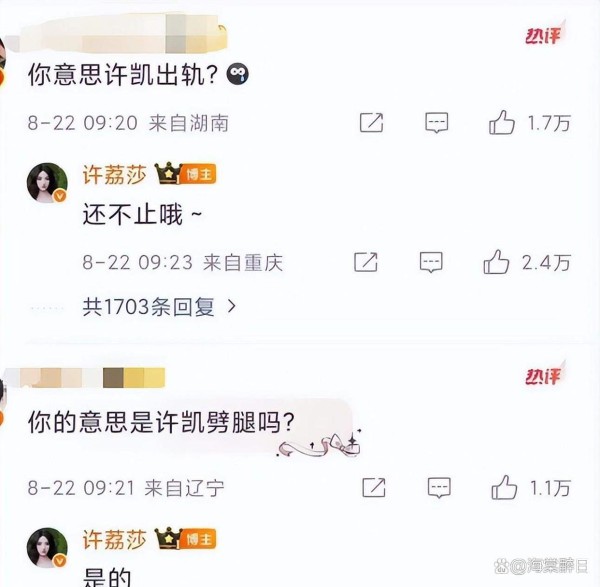This screenshot has height=587, width=600.
Task: Like 许荔莎's reply "还不止哦~"
Action: pyautogui.click(x=497, y=262)
